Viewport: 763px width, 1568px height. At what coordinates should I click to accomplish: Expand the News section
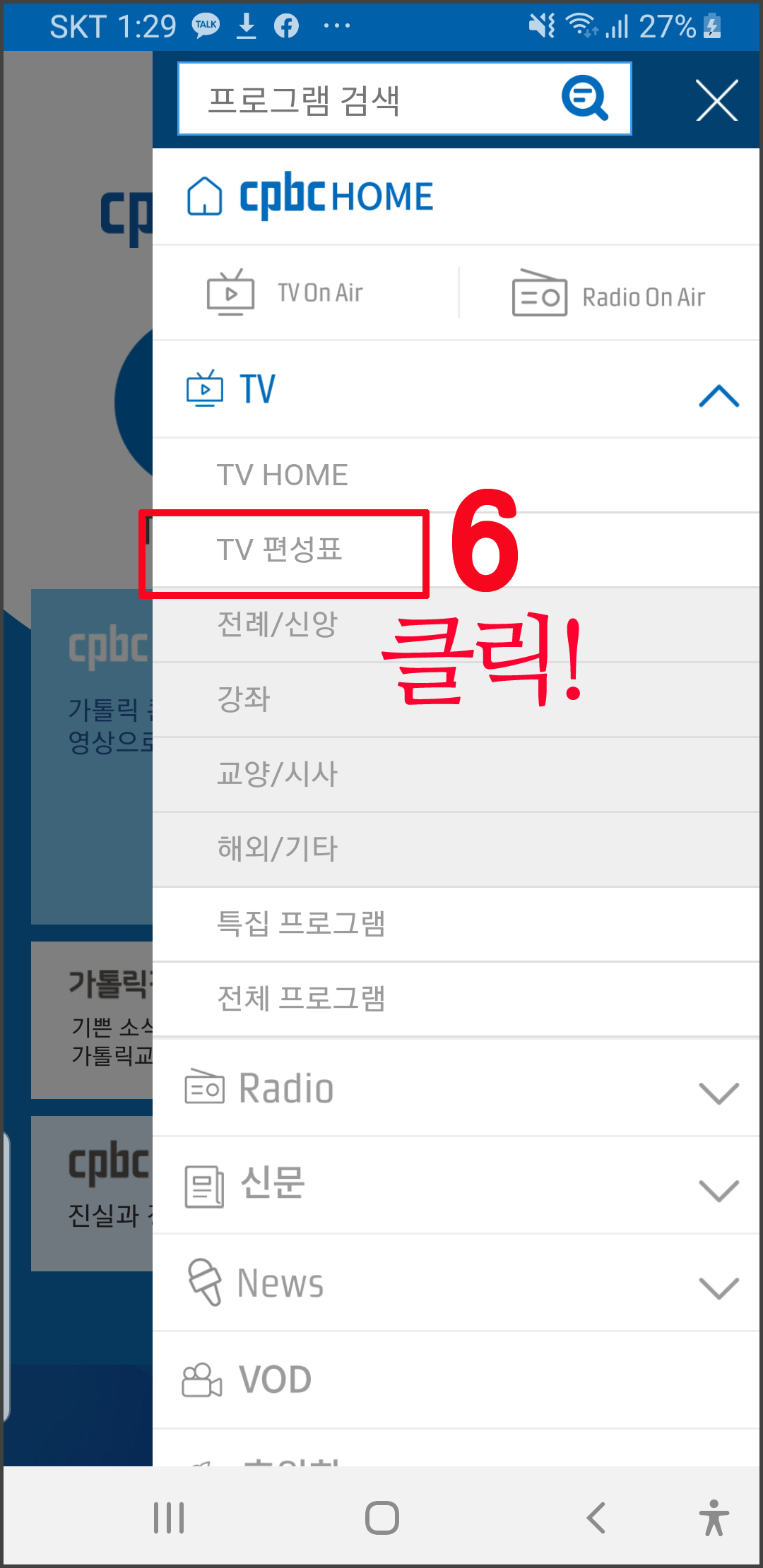coord(718,1285)
